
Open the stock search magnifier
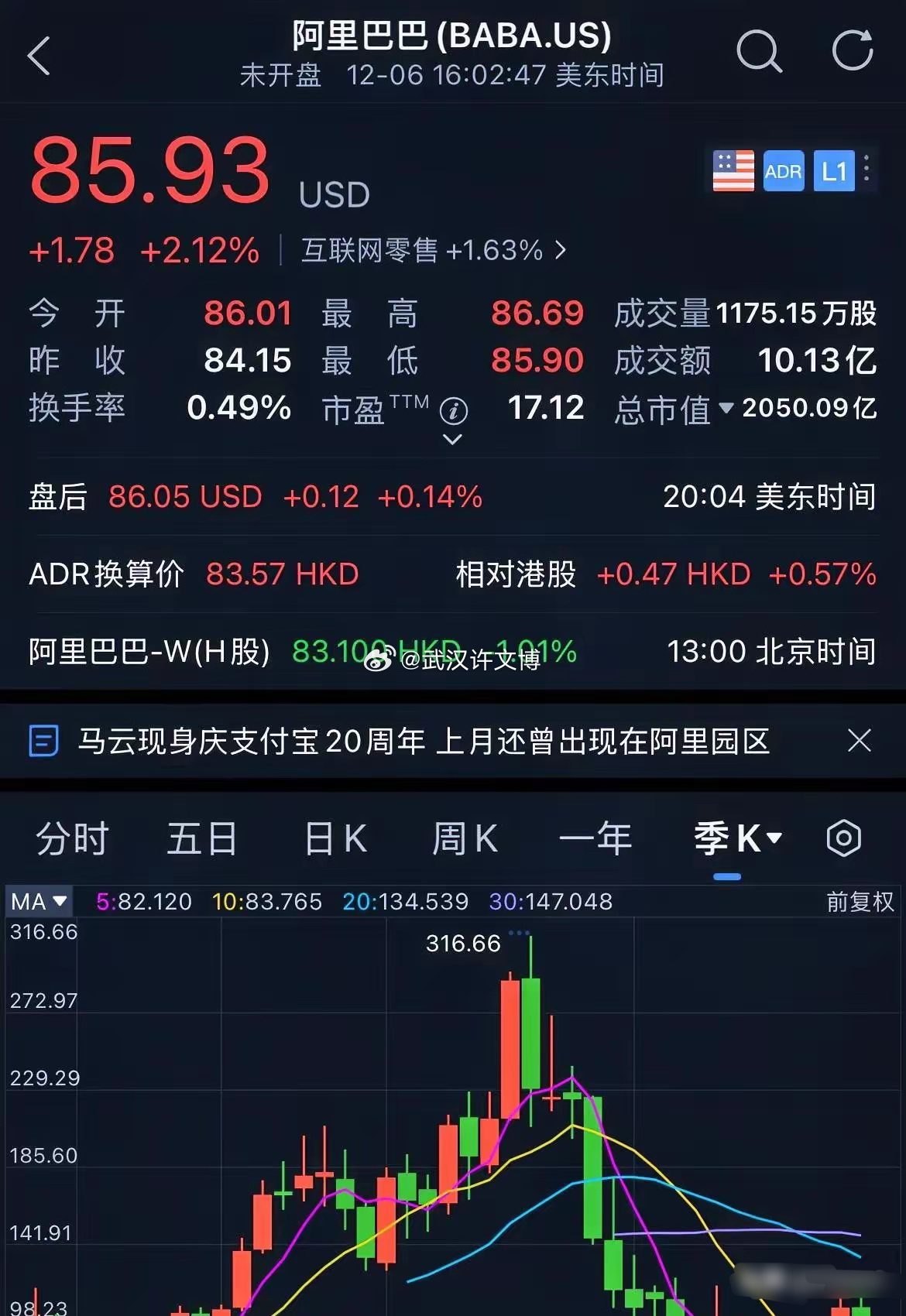click(758, 53)
